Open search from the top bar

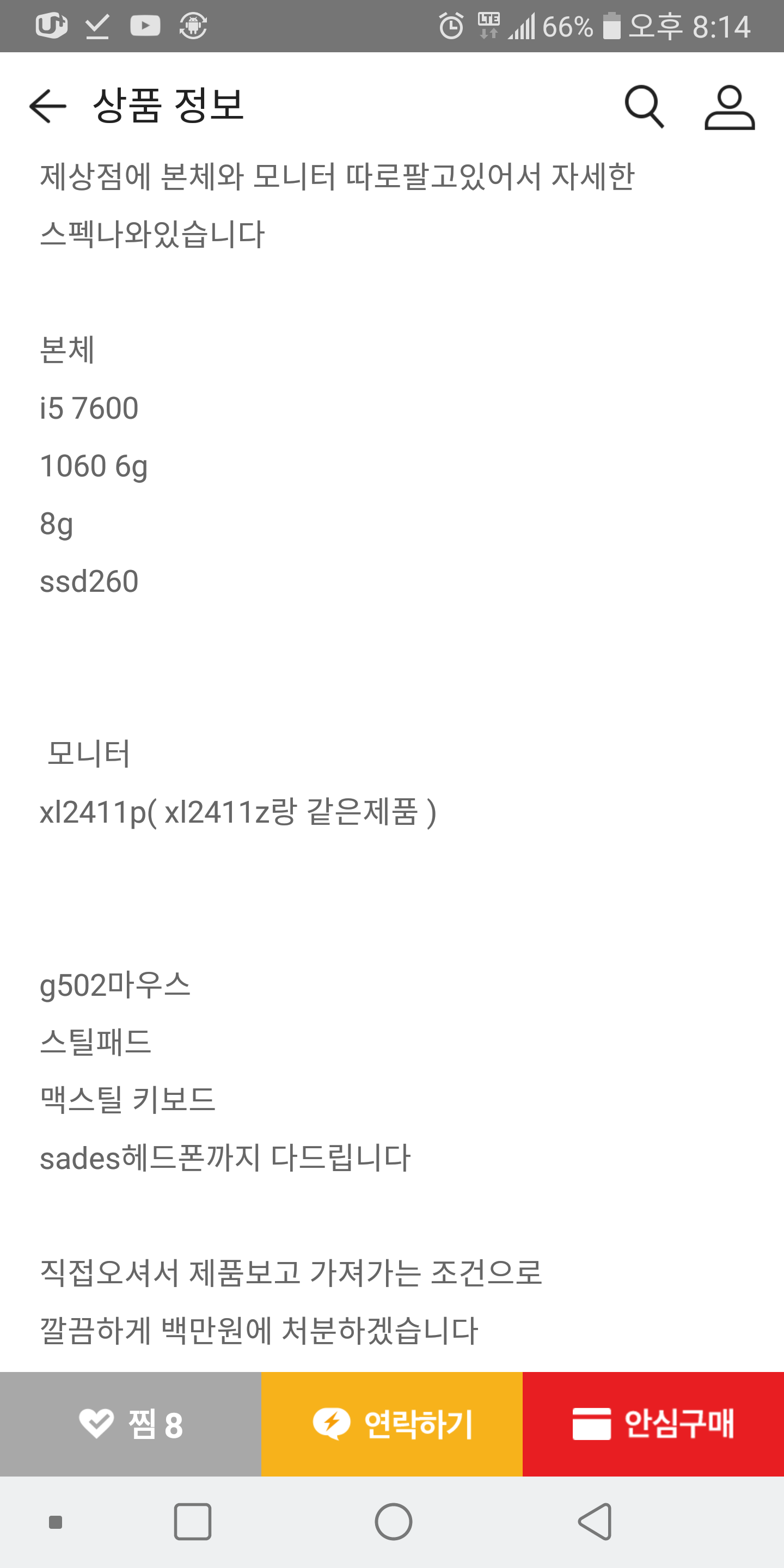[644, 107]
